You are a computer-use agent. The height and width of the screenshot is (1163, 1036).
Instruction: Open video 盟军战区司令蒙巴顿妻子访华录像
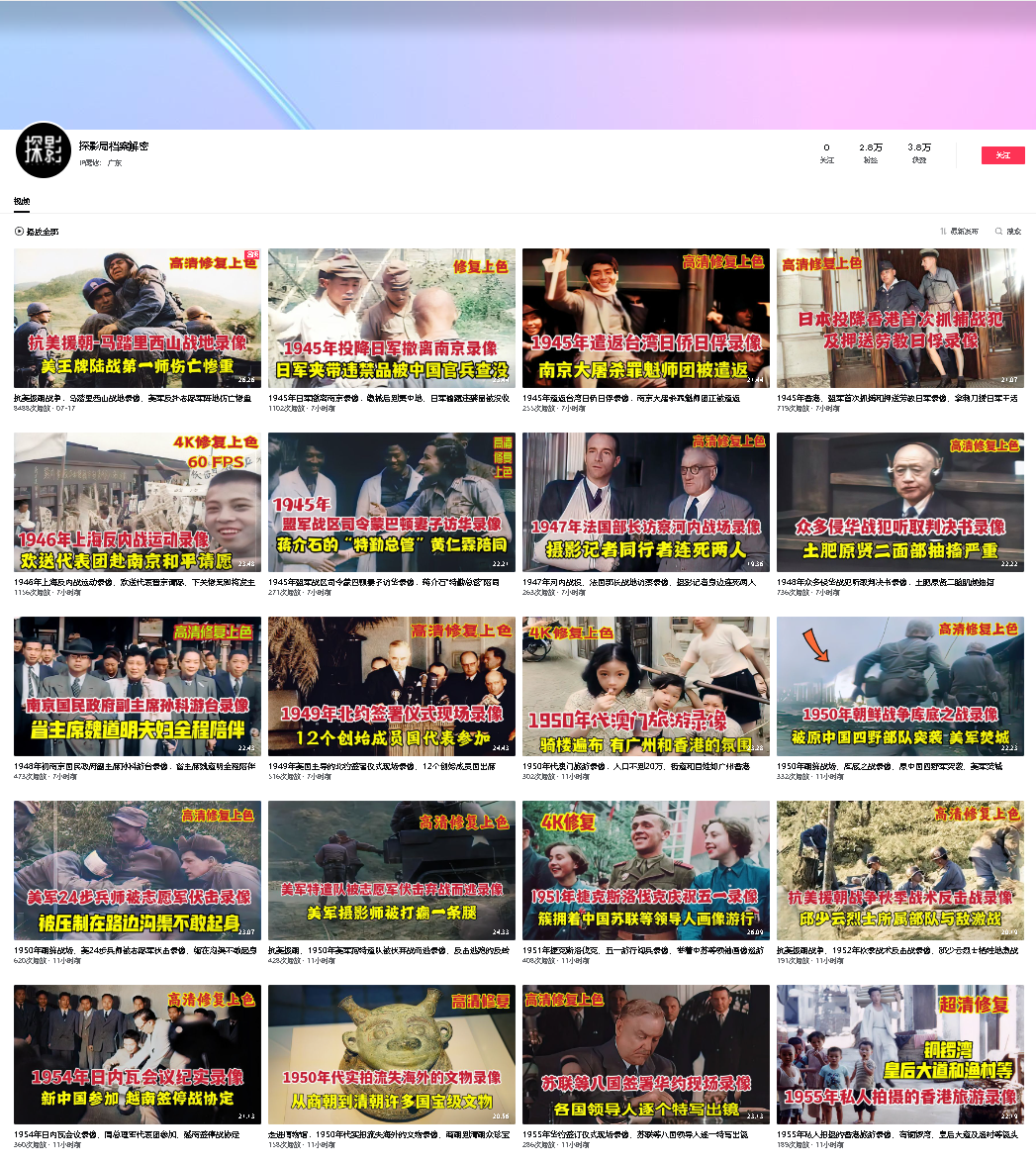point(391,502)
